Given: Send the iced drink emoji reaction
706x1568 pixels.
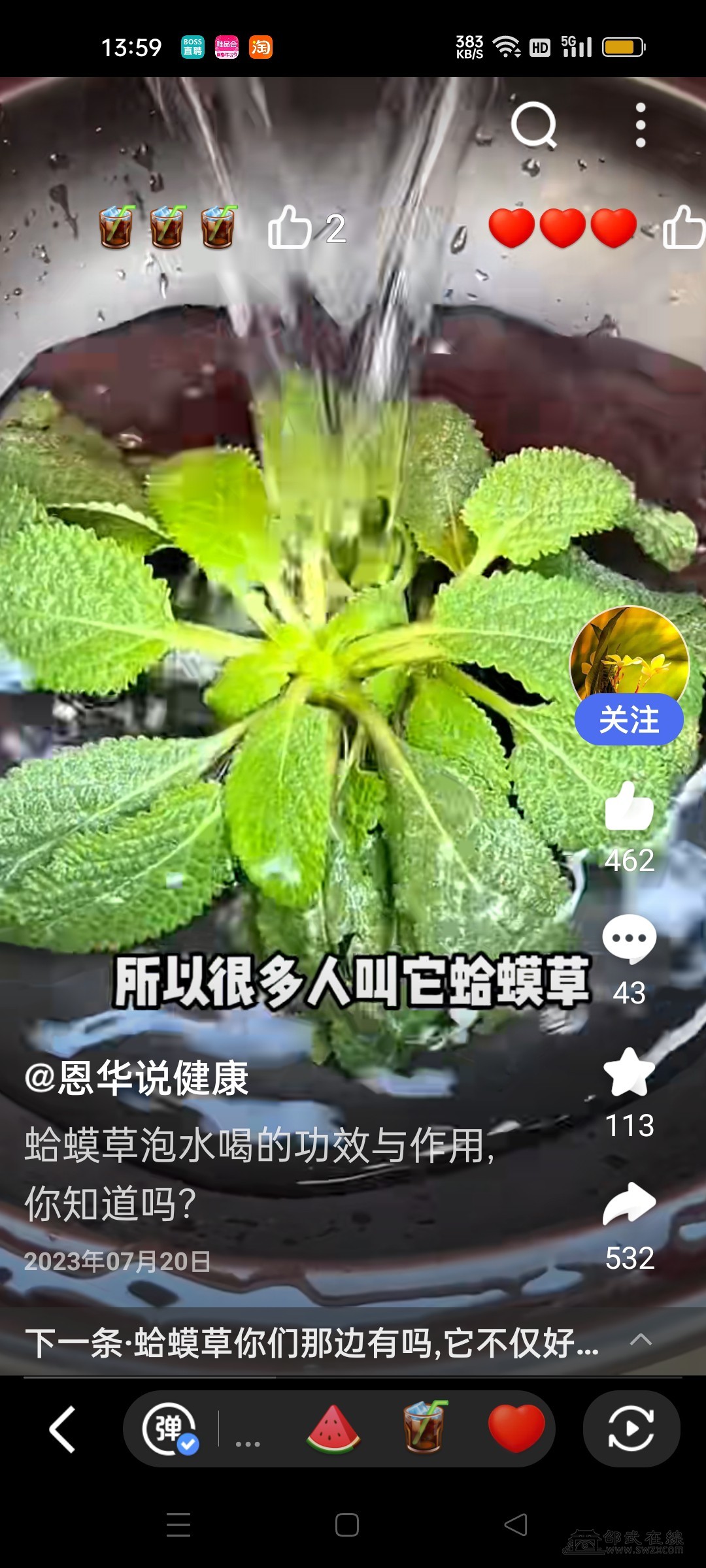Looking at the screenshot, I should point(425,1428).
